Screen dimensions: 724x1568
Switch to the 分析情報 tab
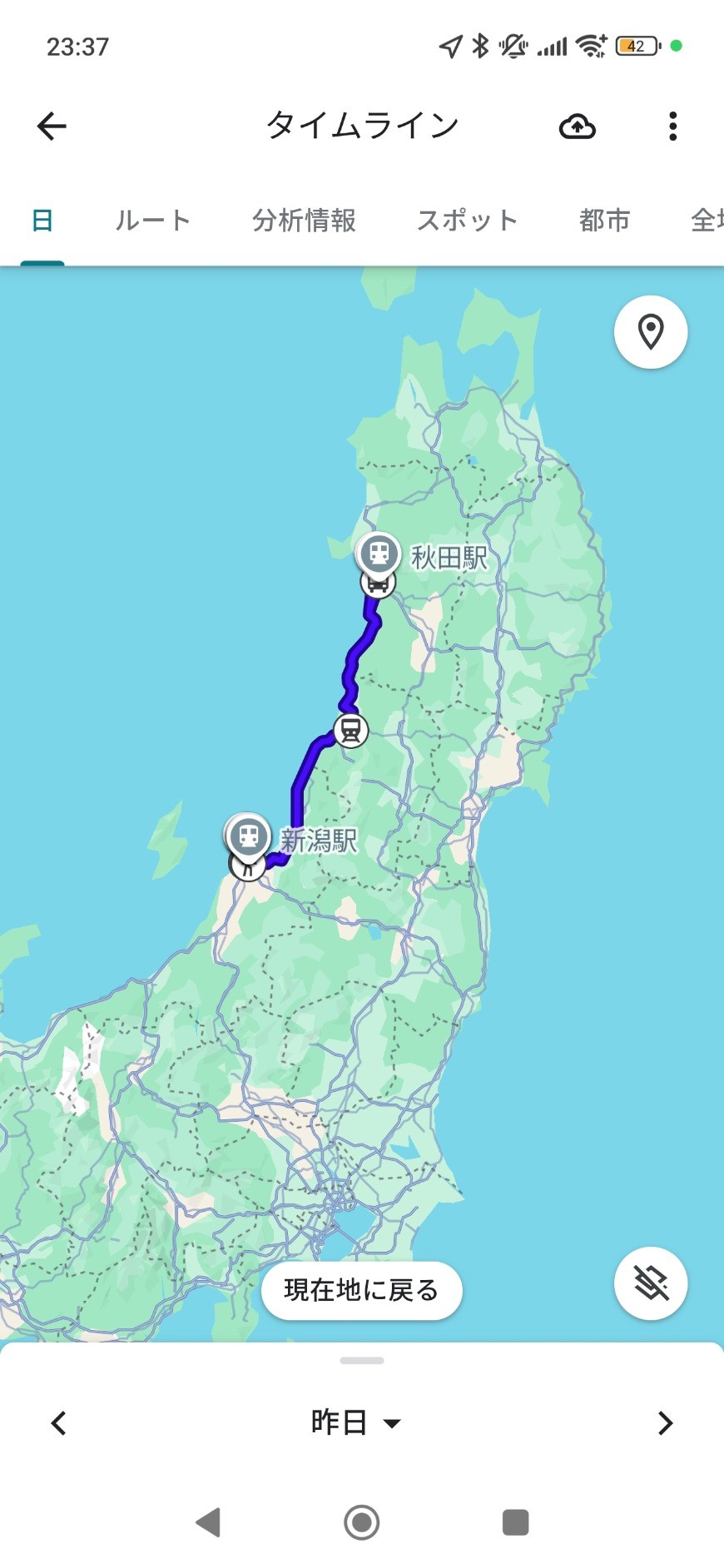coord(305,221)
